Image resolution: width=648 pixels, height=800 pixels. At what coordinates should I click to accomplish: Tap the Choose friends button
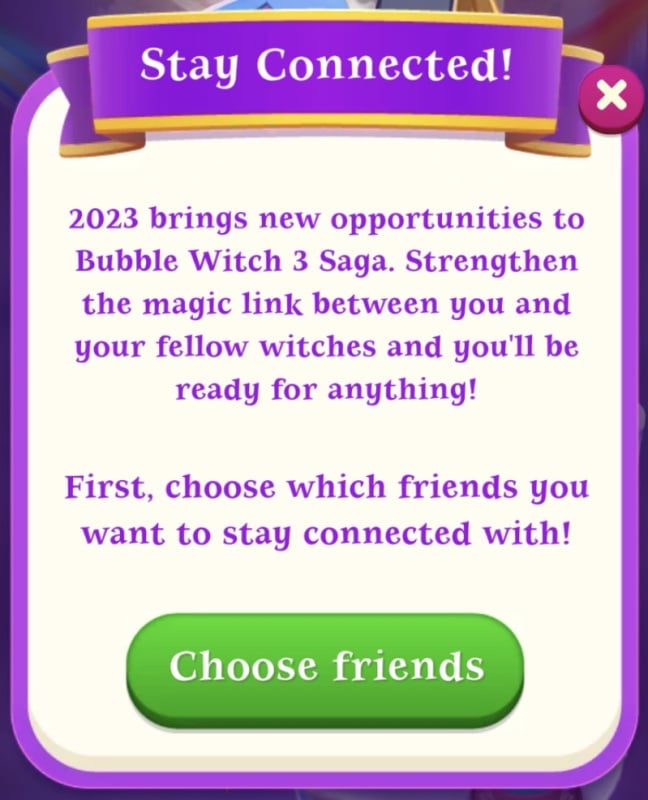click(325, 667)
